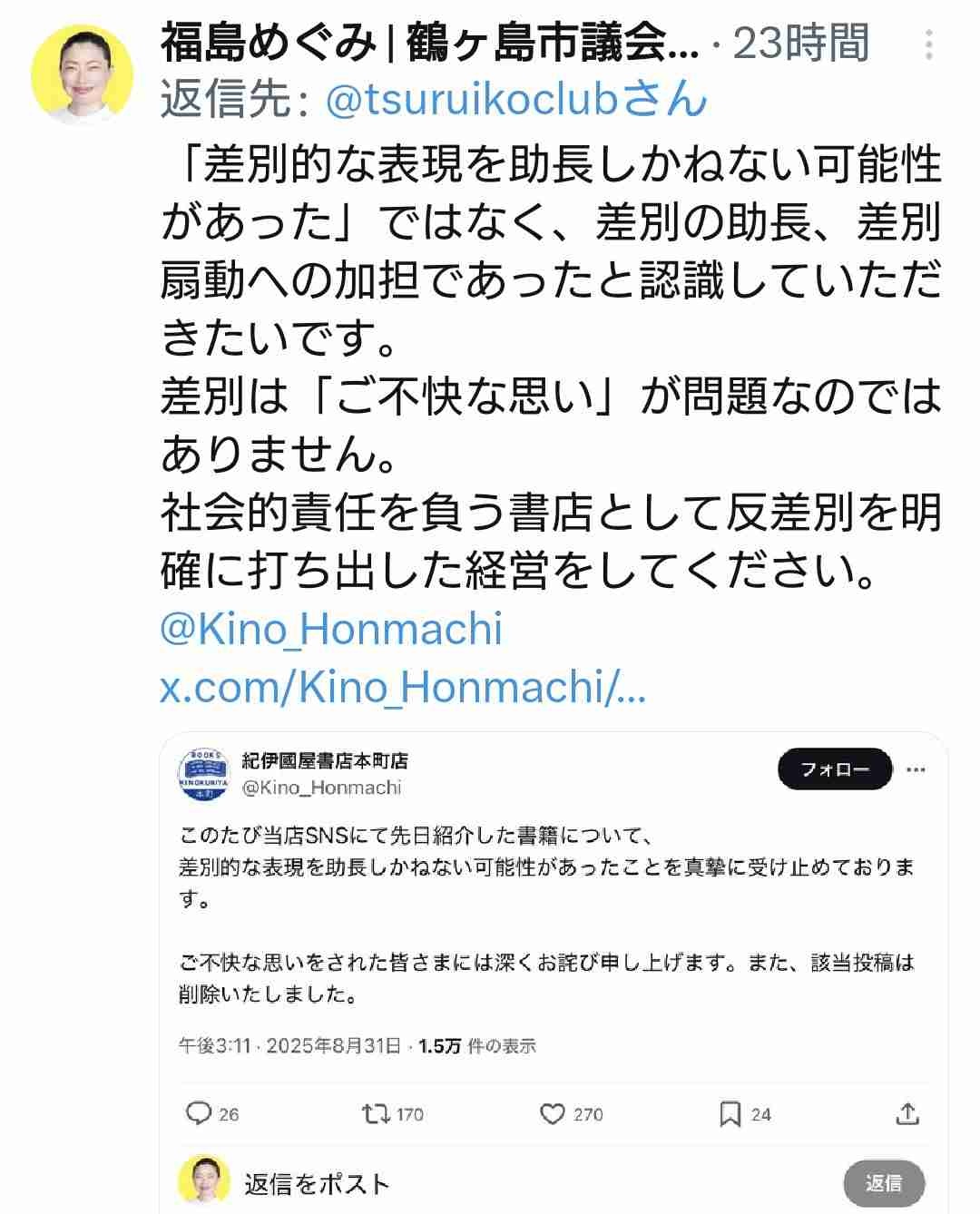980x1214 pixels.
Task: Open the tweet's three-dot overflow menu
Action: pyautogui.click(x=929, y=44)
